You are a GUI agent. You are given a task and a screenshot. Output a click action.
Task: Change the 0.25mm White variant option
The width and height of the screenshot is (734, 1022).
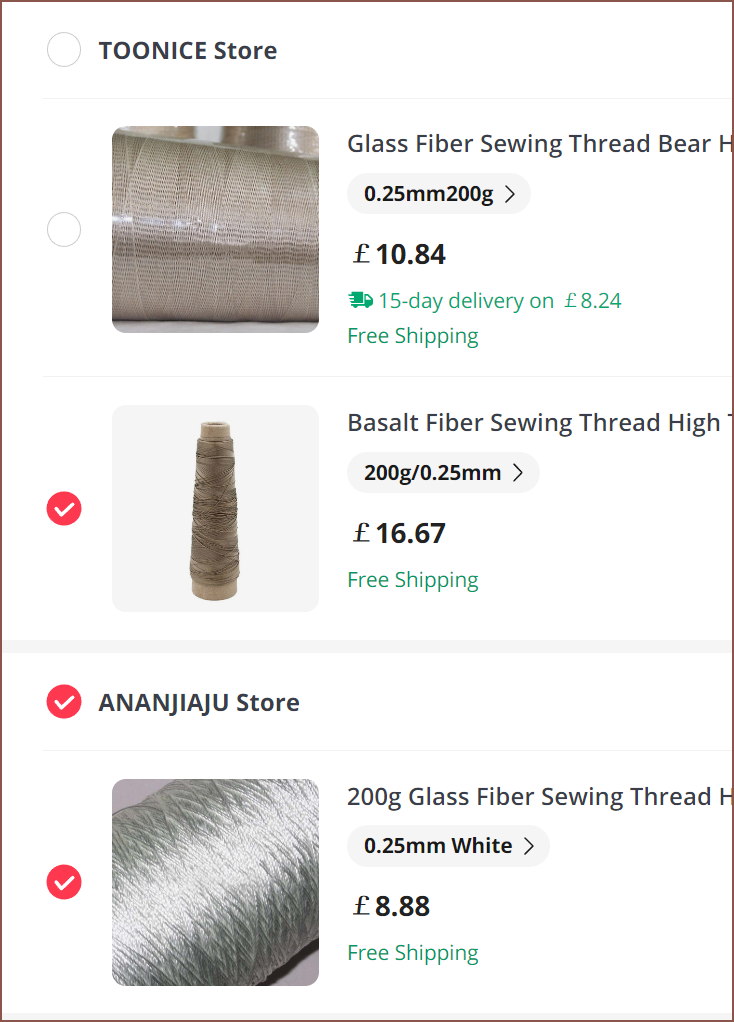click(448, 846)
